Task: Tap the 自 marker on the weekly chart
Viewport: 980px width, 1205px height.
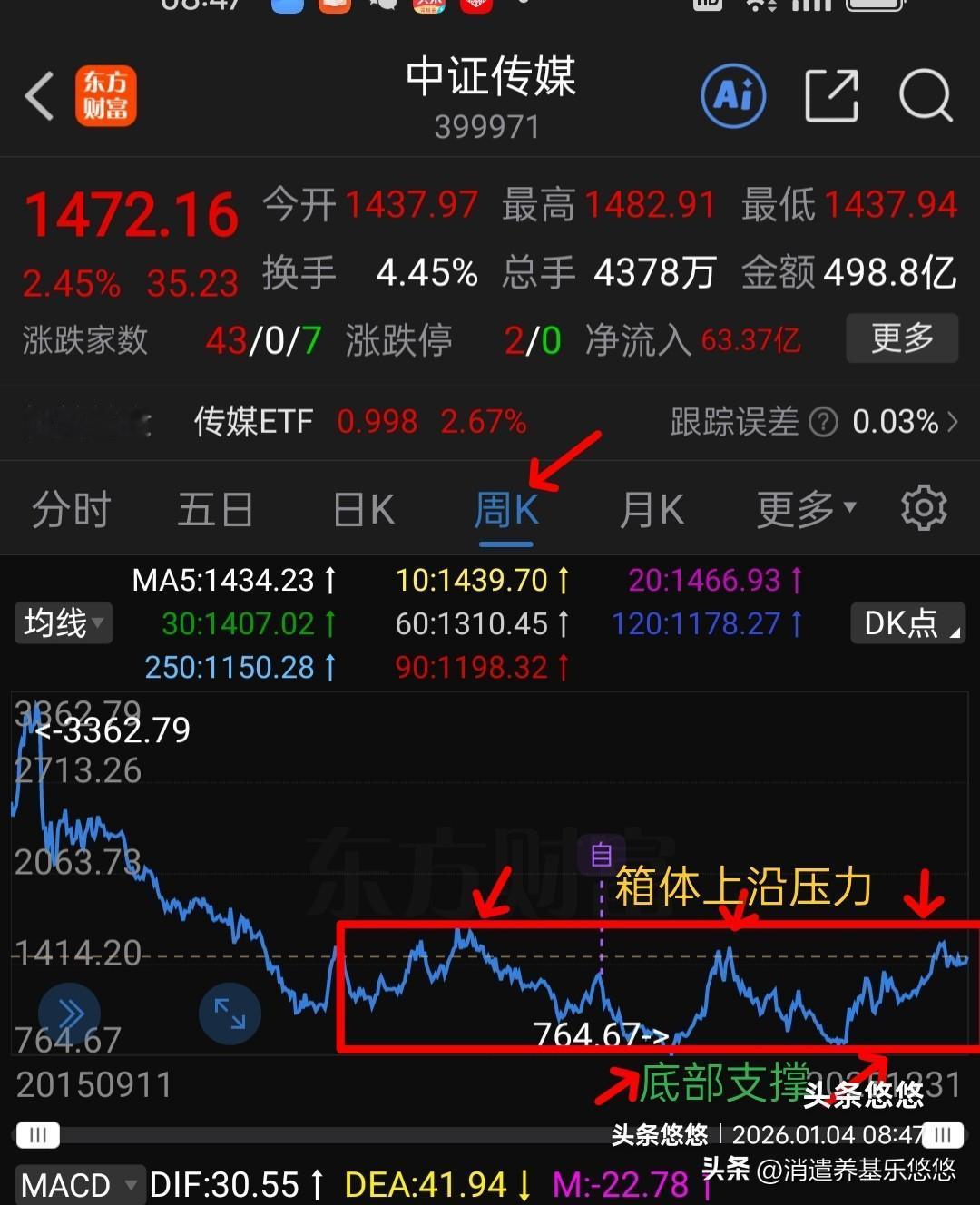Action: 600,855
